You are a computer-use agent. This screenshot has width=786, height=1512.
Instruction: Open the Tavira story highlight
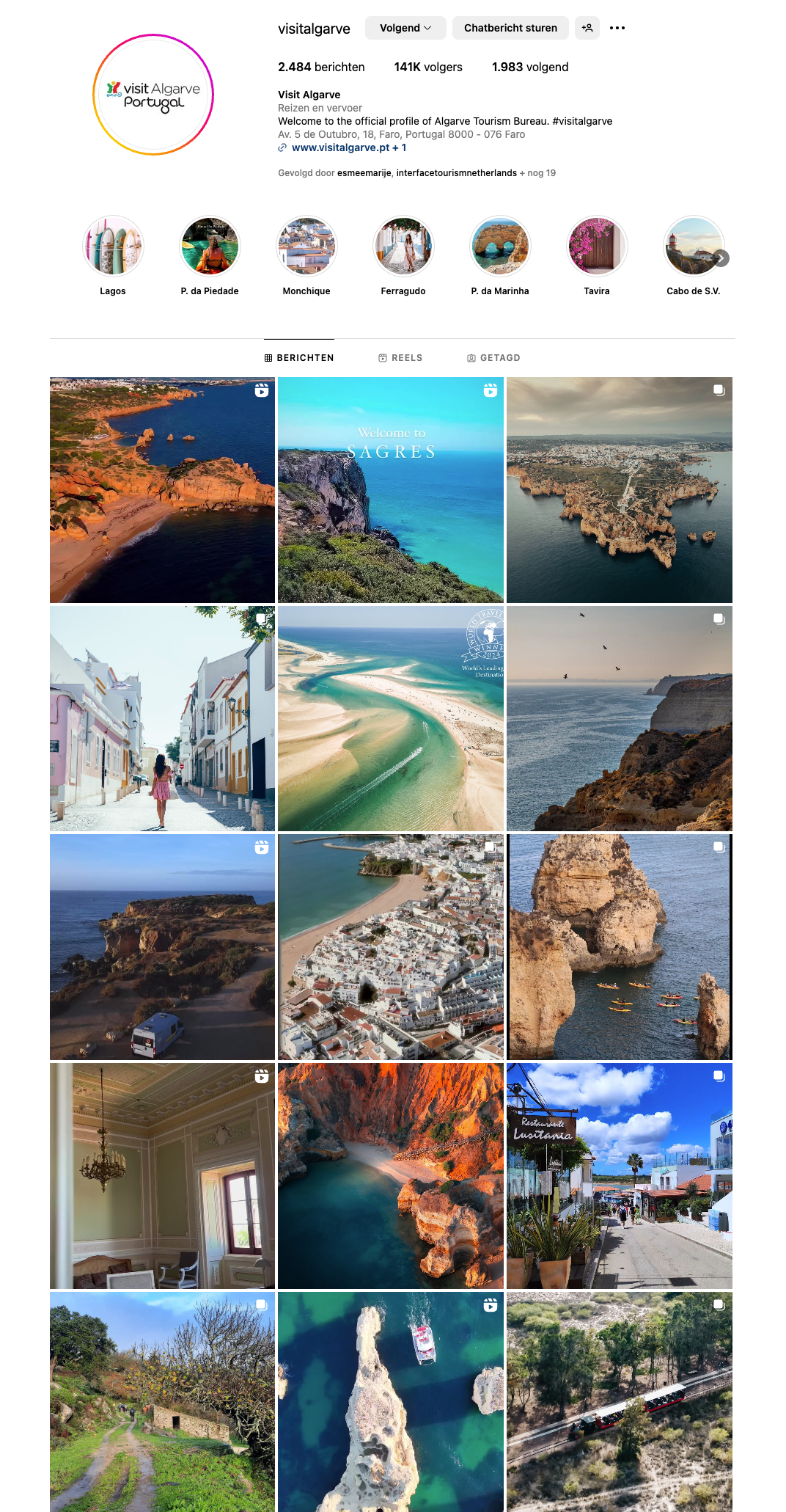597,246
